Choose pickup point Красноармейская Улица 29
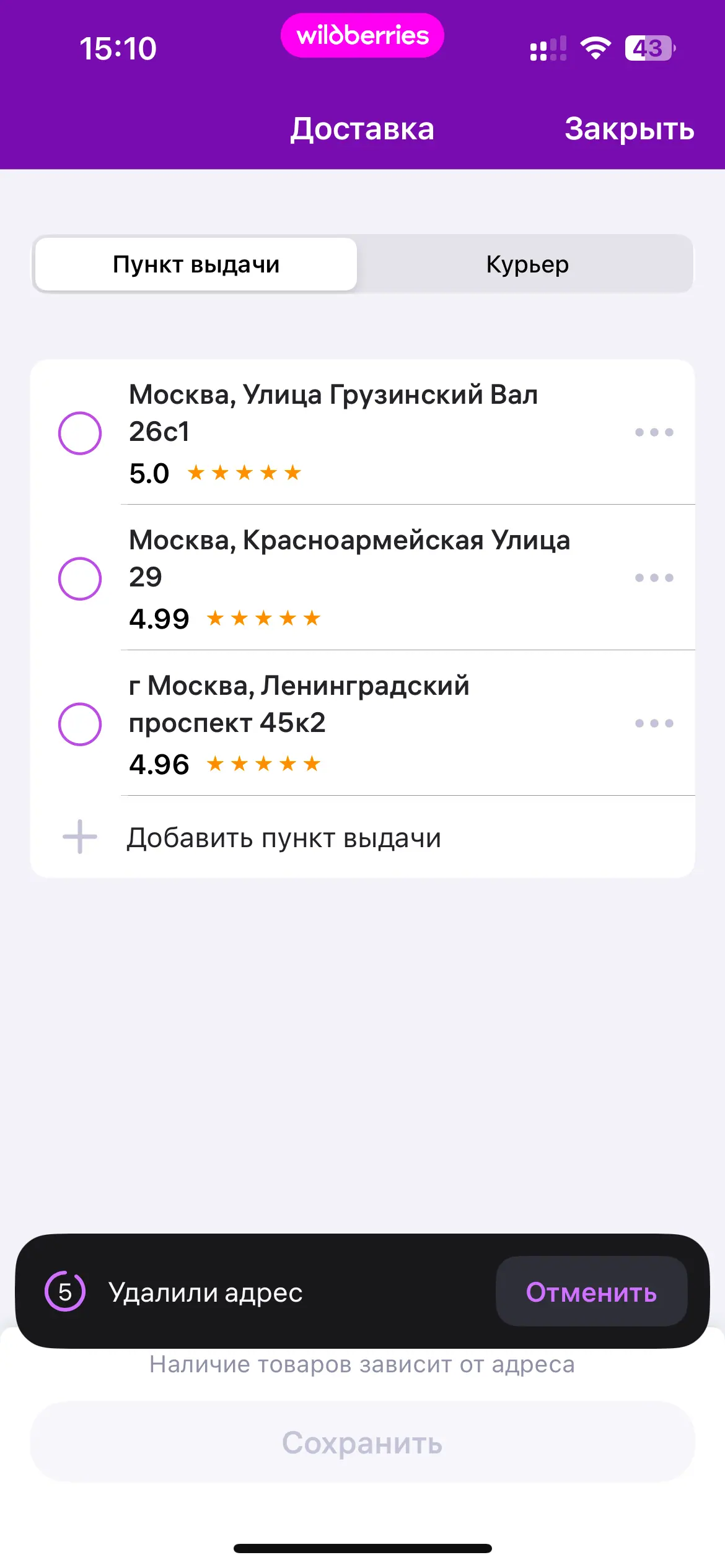This screenshot has width=725, height=1568. (x=80, y=578)
